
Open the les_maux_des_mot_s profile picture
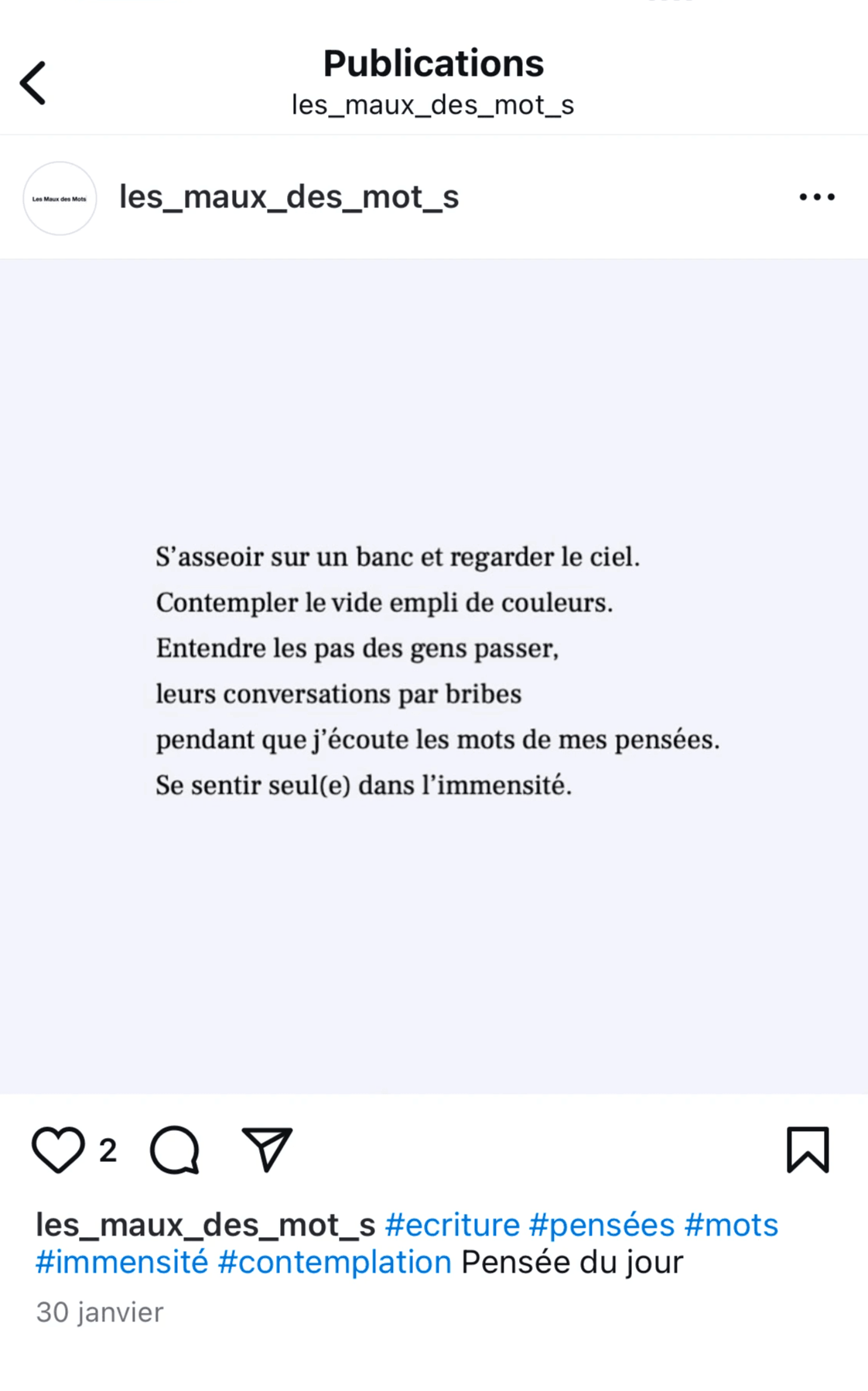pyautogui.click(x=60, y=199)
